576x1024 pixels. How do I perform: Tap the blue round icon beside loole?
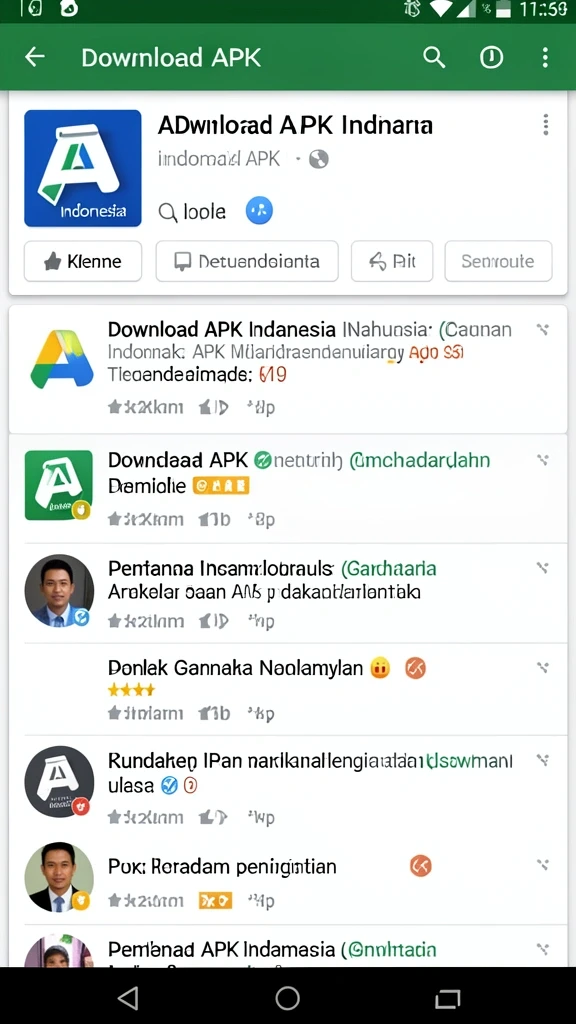click(x=259, y=211)
